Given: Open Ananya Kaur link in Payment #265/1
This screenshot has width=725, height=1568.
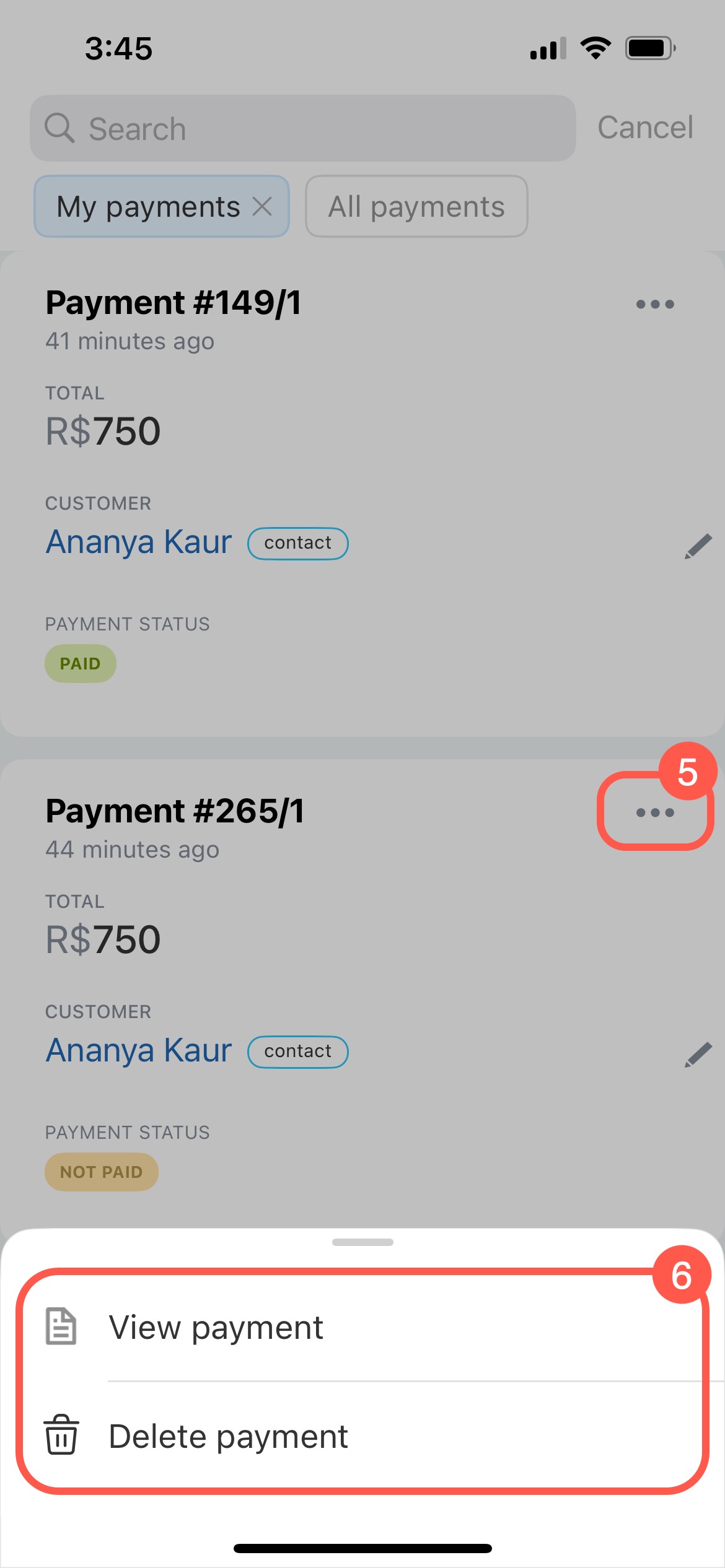Looking at the screenshot, I should pos(139,1050).
